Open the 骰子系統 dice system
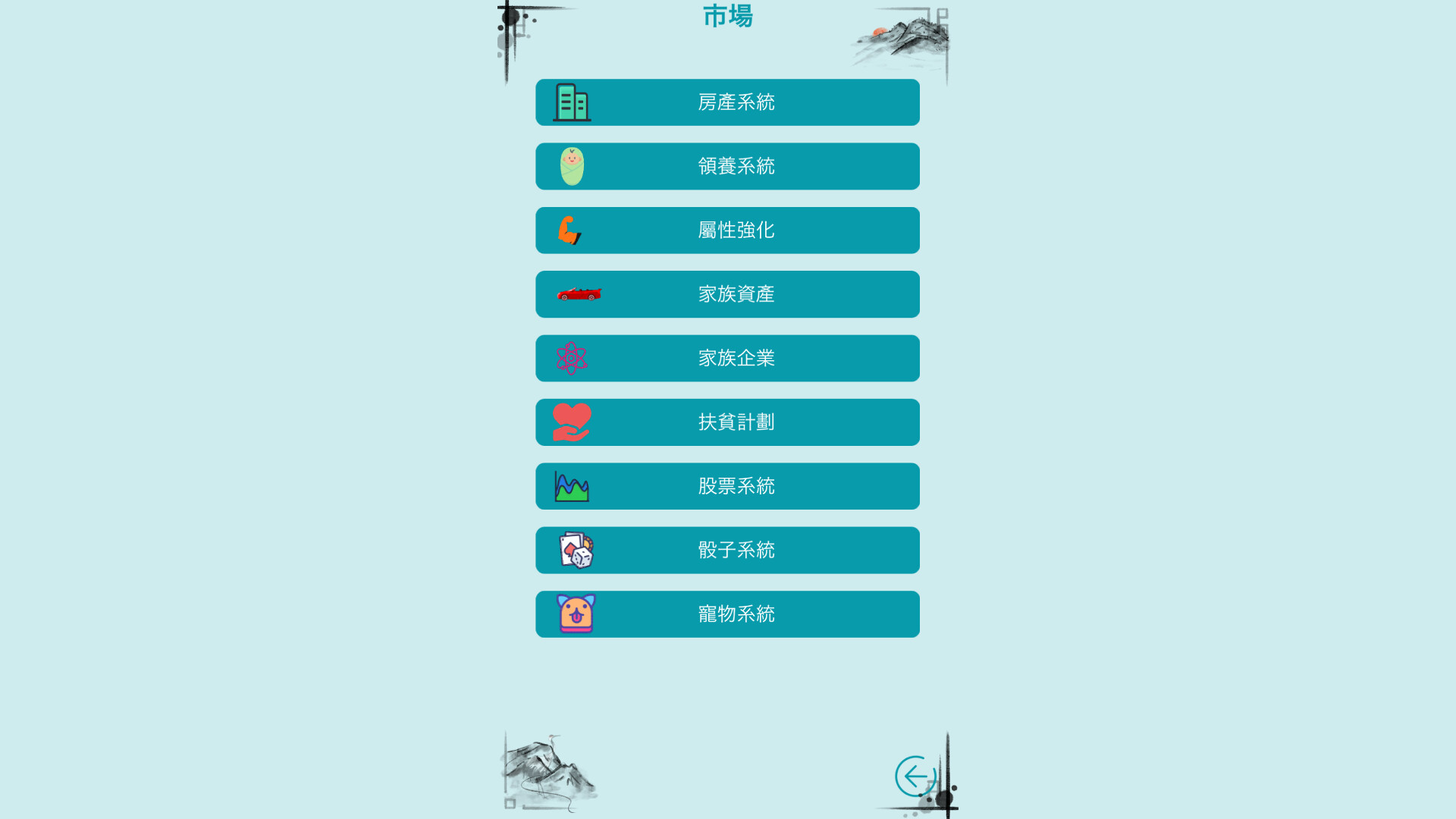 pyautogui.click(x=727, y=550)
